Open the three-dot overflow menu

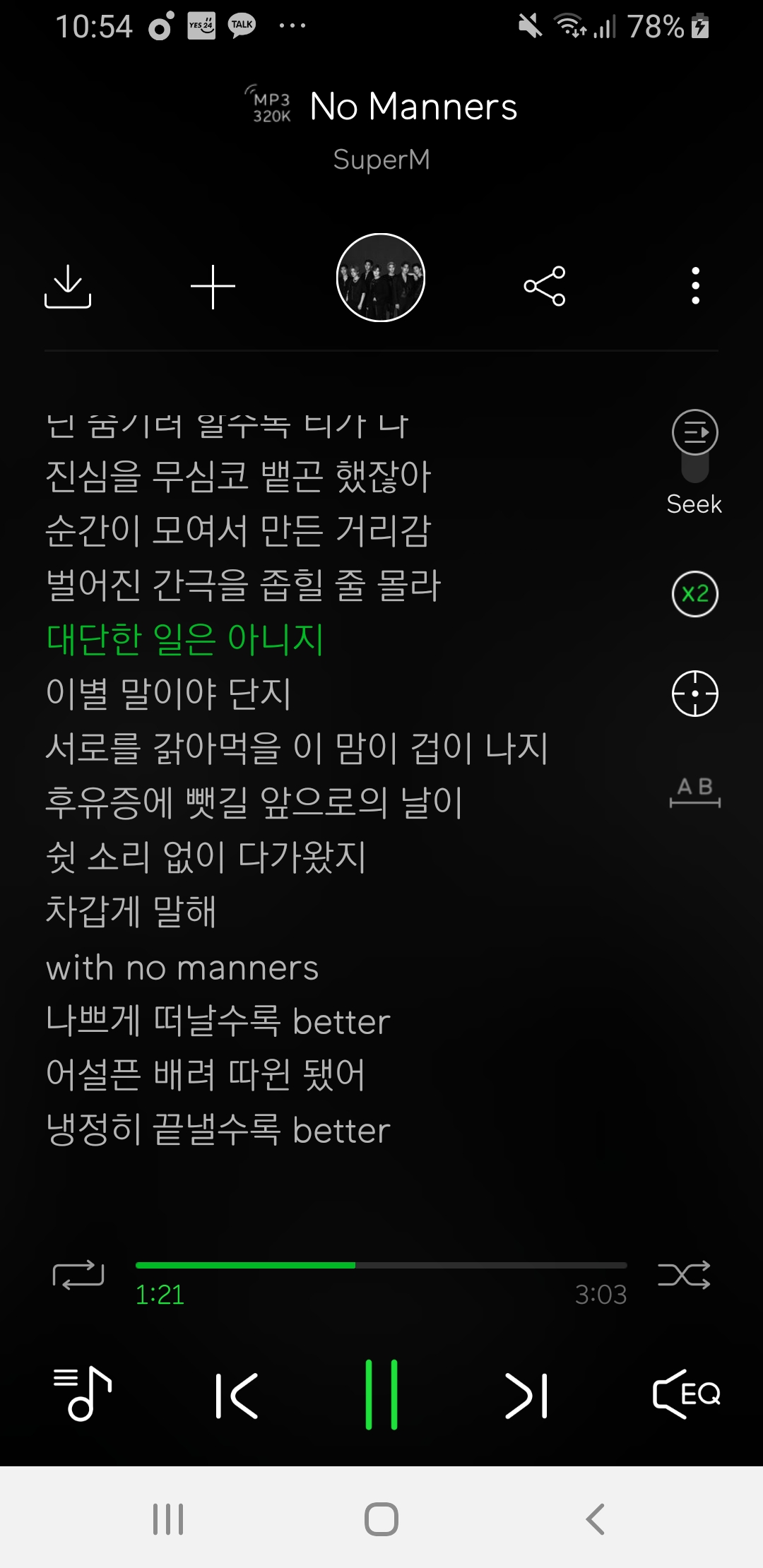(695, 286)
